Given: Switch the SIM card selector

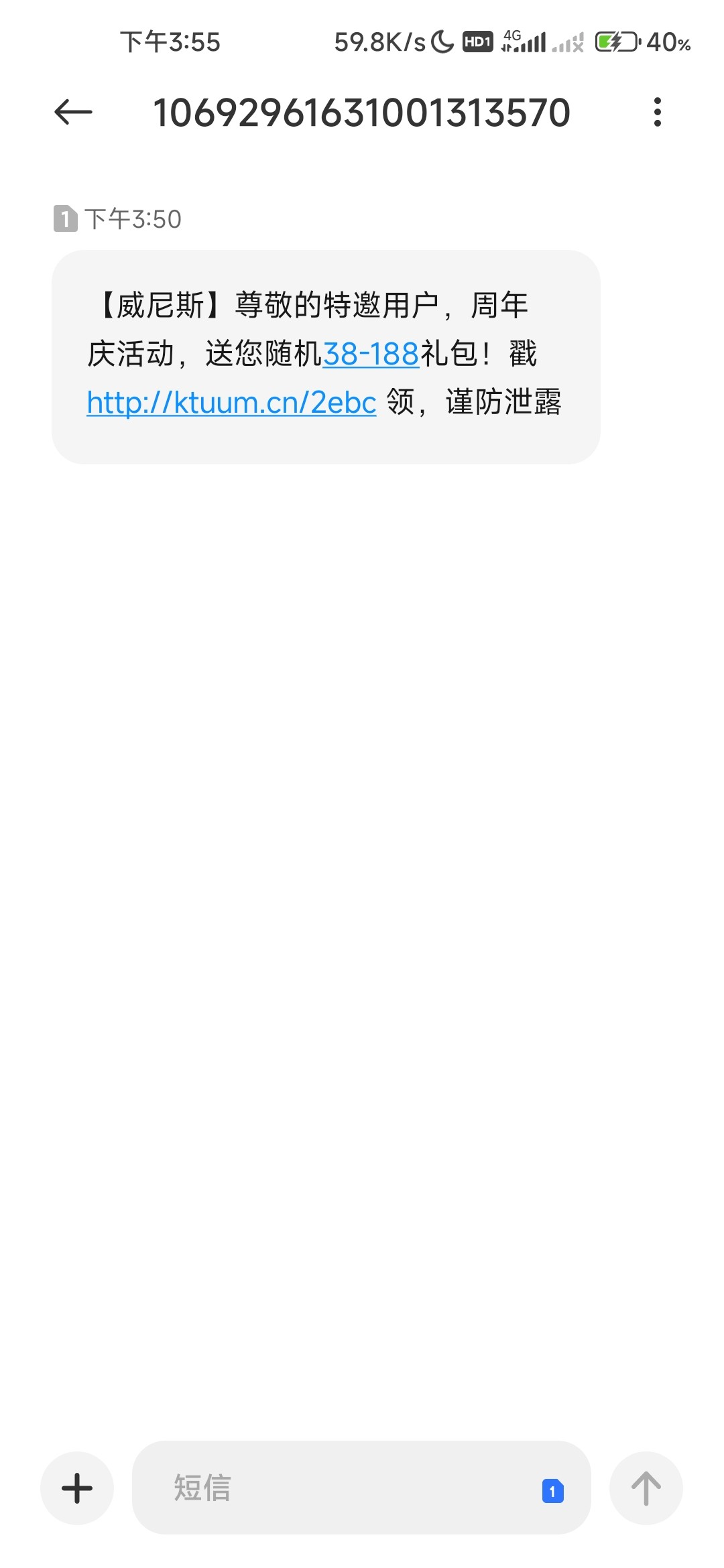Looking at the screenshot, I should 552,1490.
